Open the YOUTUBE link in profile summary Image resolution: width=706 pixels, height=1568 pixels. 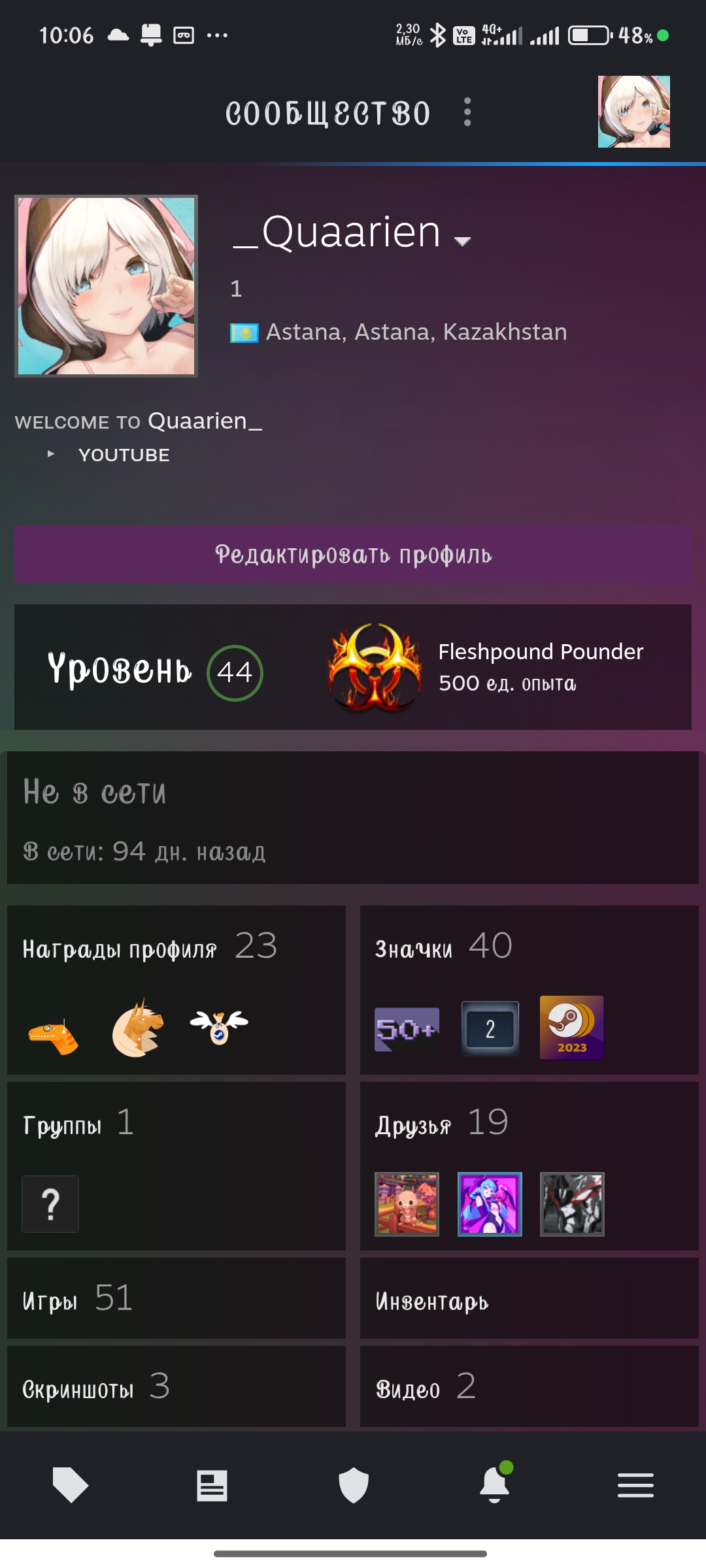click(124, 455)
